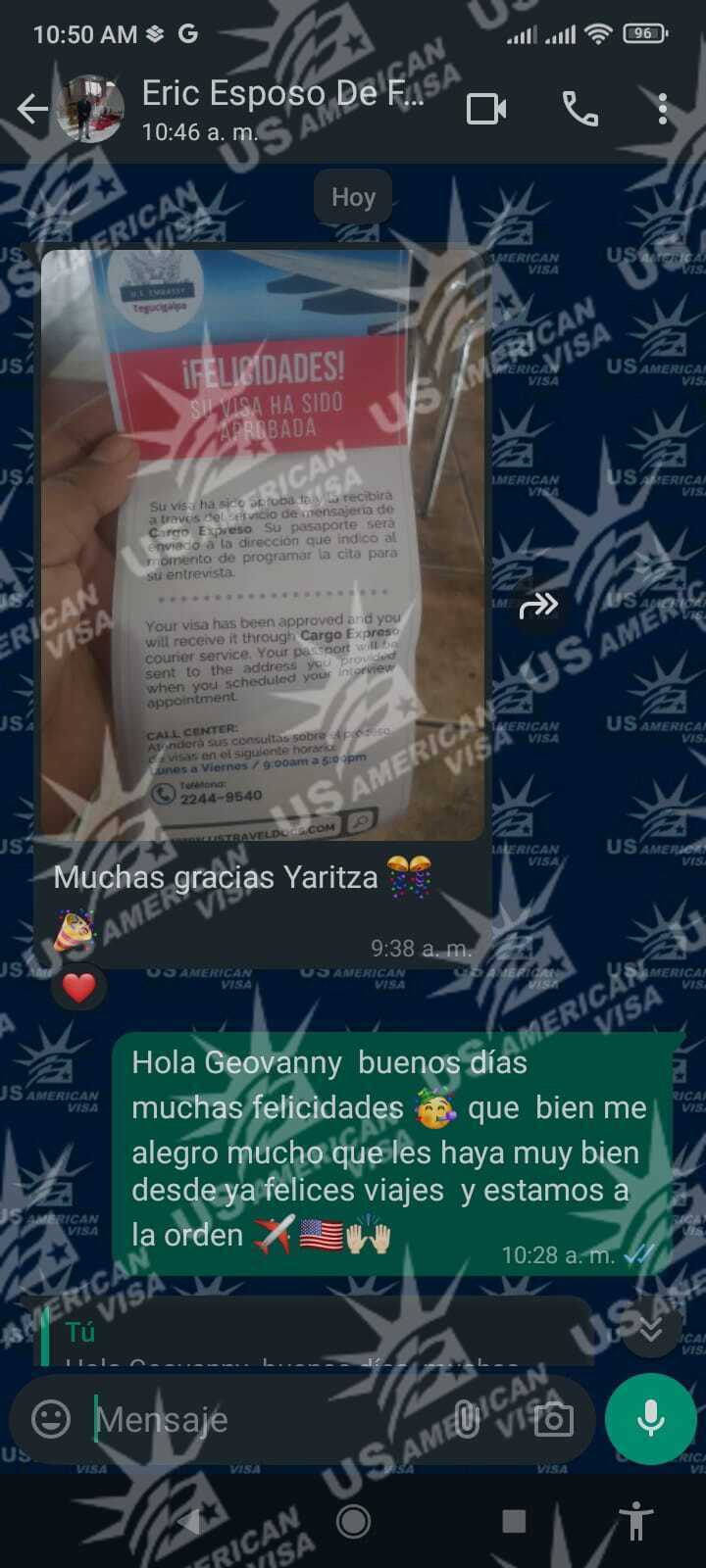The height and width of the screenshot is (1568, 706).
Task: Tap the system home button
Action: pos(353,1521)
